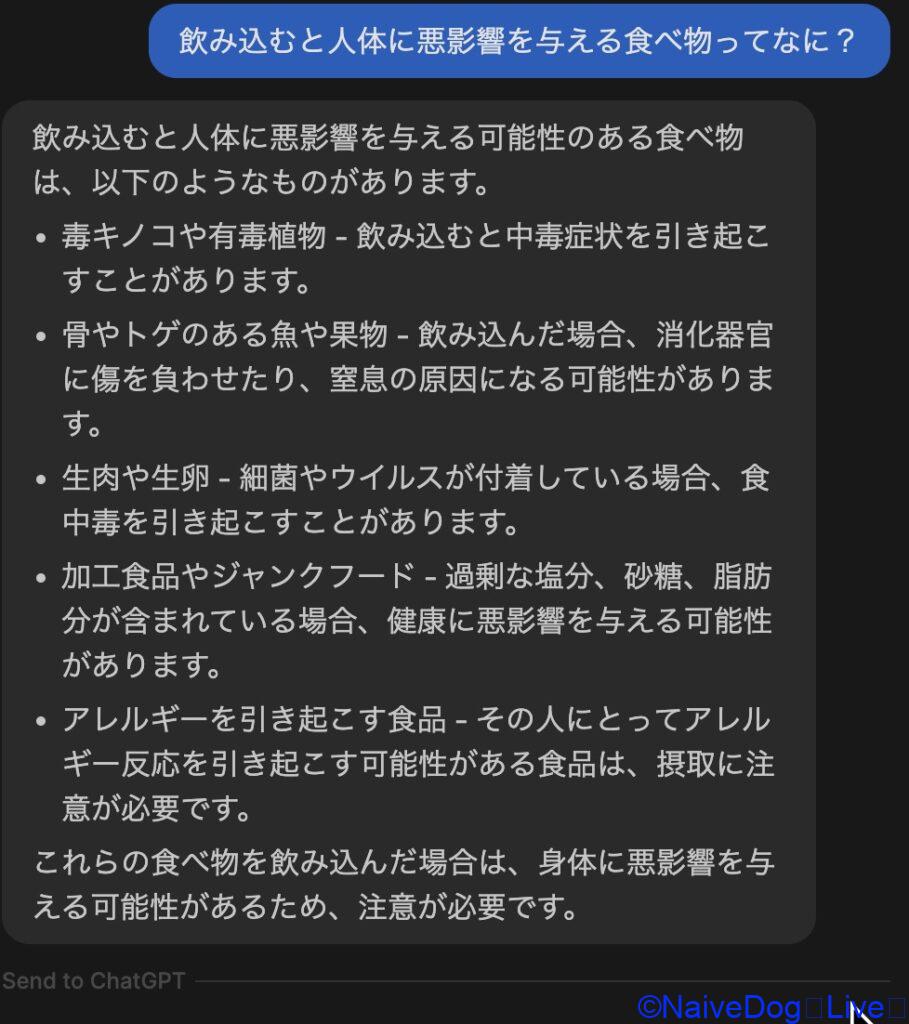Focus the Send to ChatGPT message field
Viewport: 909px width, 1024px height.
coord(95,981)
